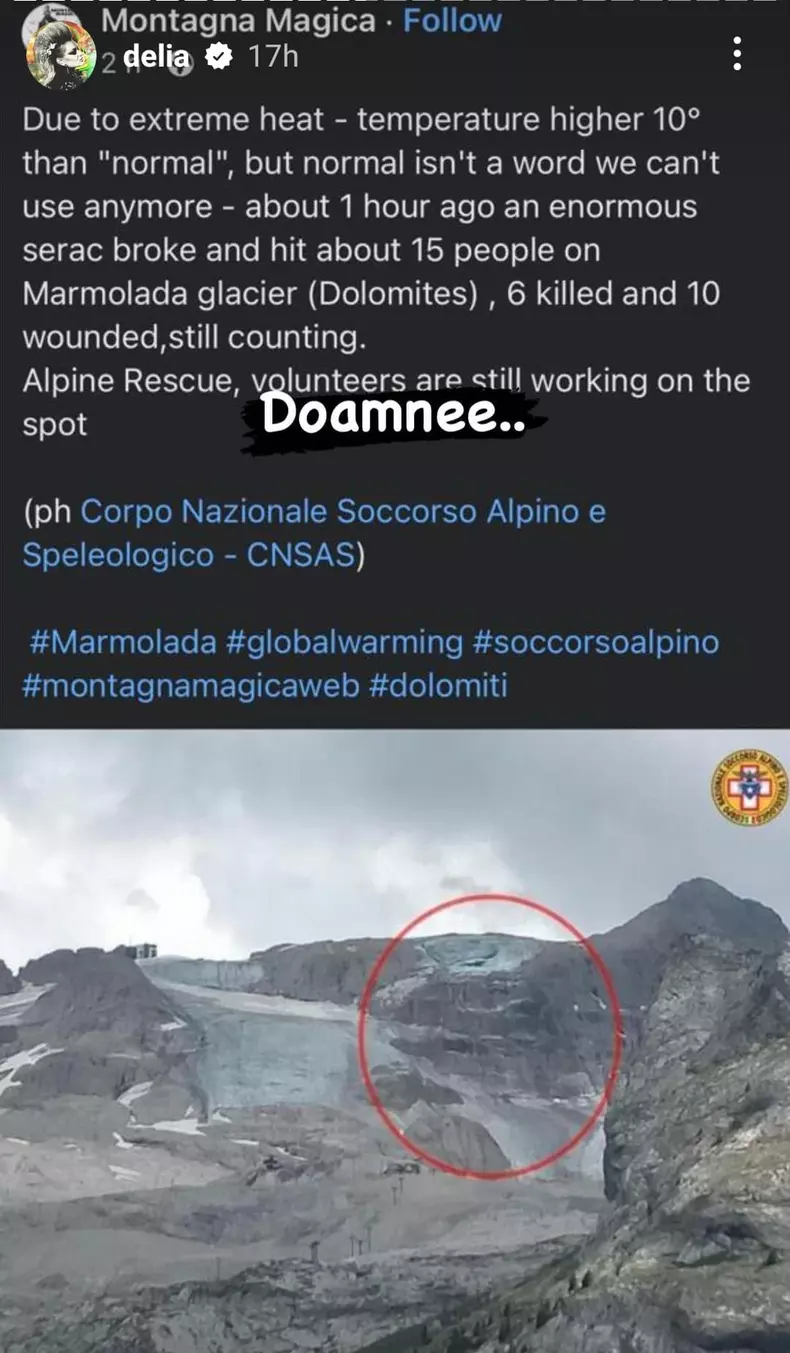Open the story's three-dot options menu
The width and height of the screenshot is (790, 1353).
click(x=737, y=53)
